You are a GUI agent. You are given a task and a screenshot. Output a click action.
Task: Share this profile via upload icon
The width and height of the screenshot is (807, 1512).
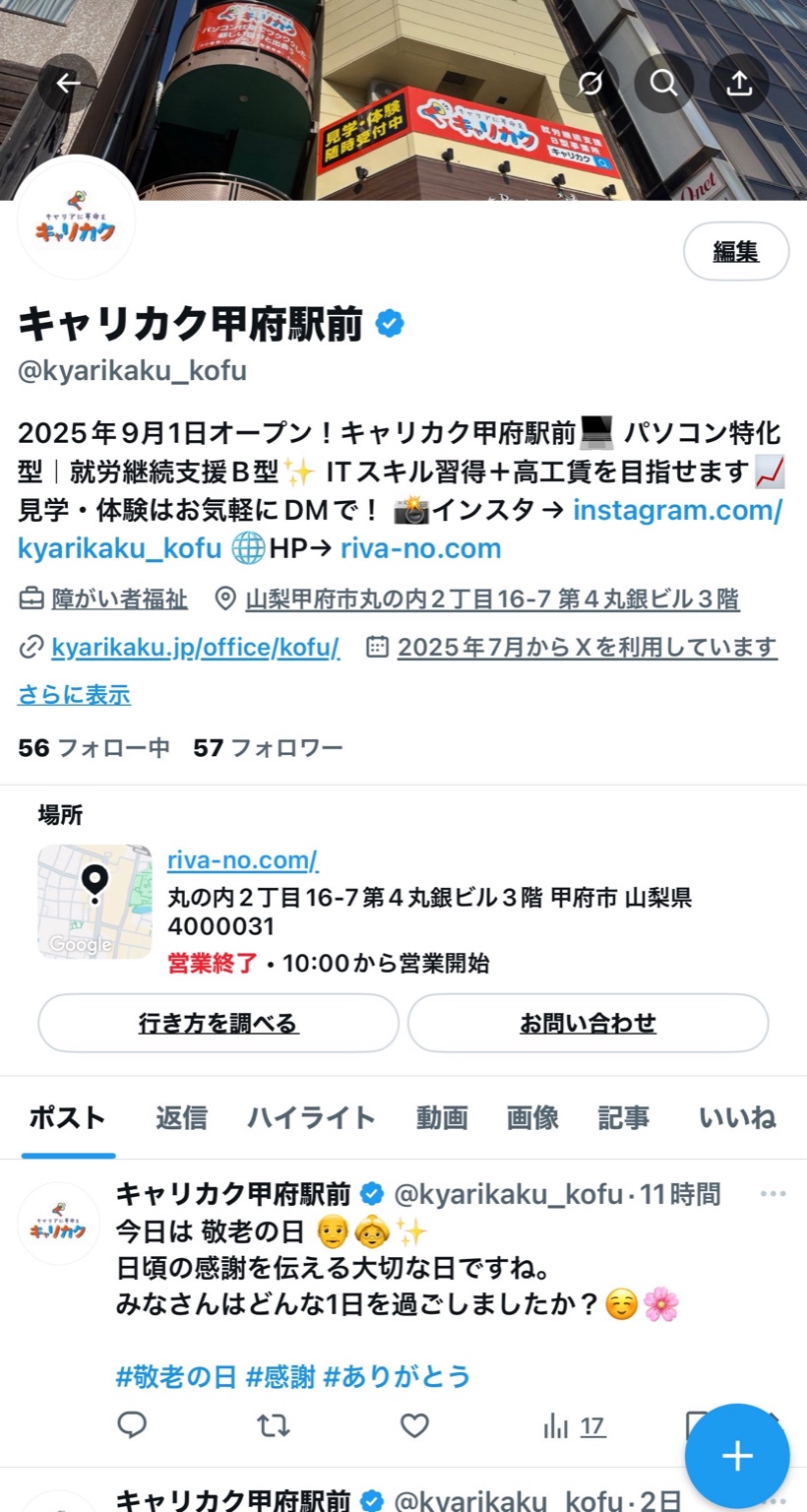[x=738, y=84]
